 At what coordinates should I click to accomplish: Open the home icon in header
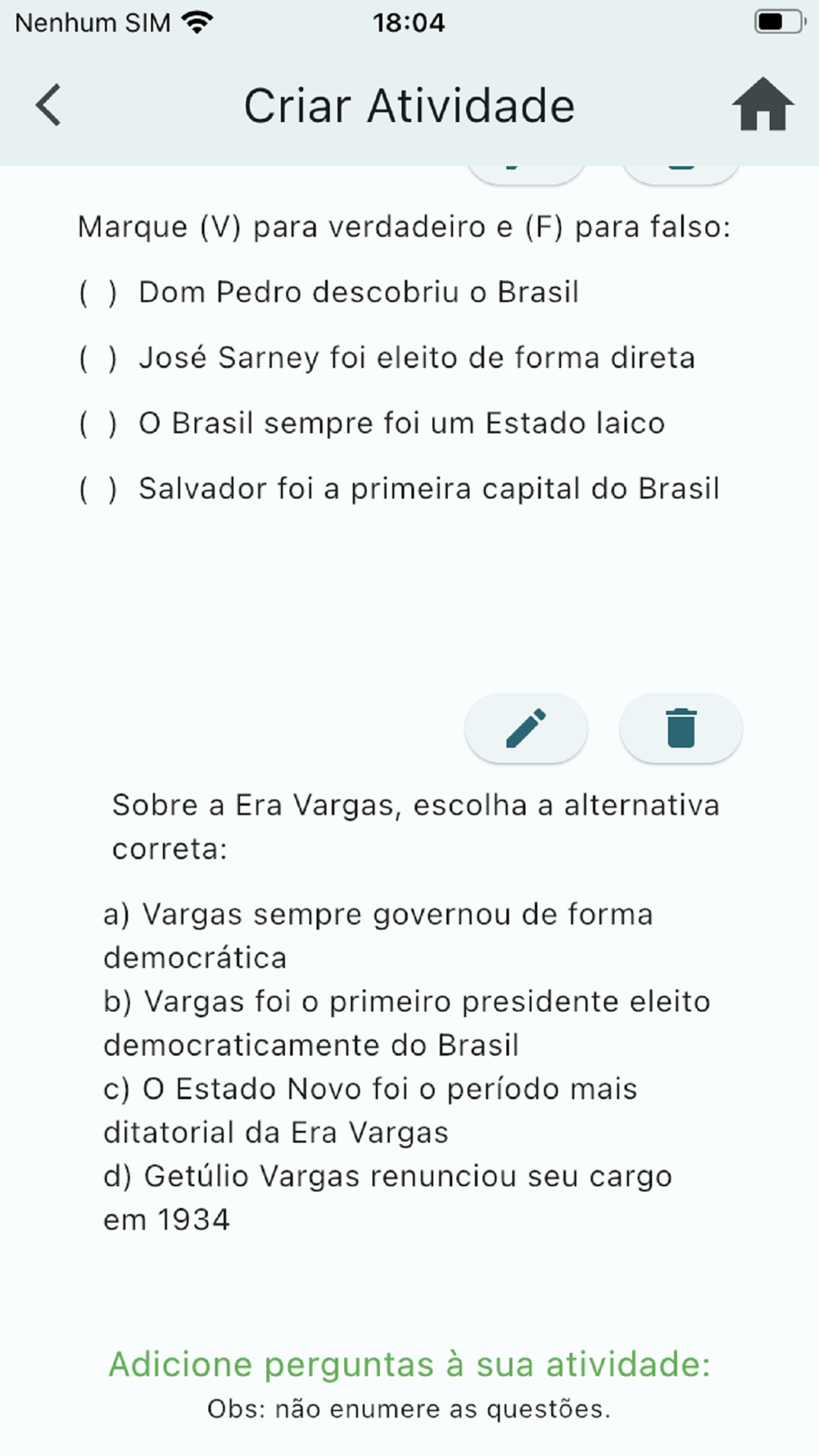[762, 105]
